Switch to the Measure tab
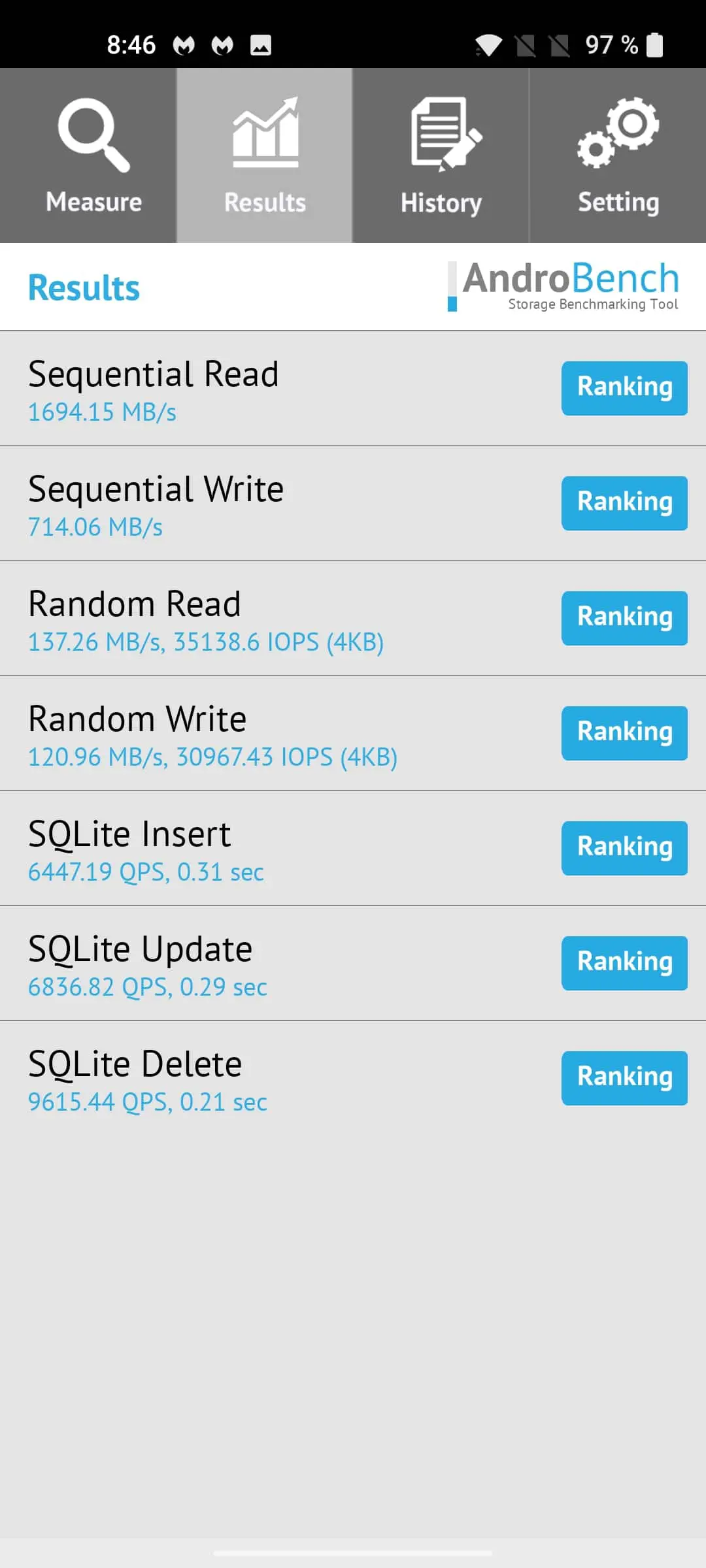The width and height of the screenshot is (706, 1568). tap(88, 155)
